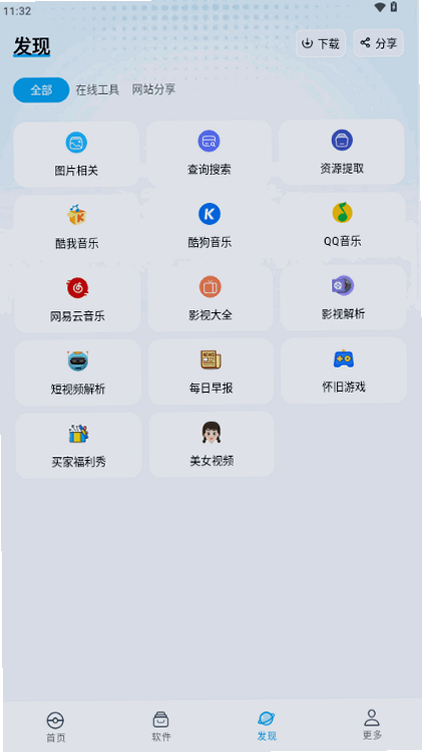Open 短视频解析 tool
Screen dimensions: 422x752
click(x=78, y=373)
